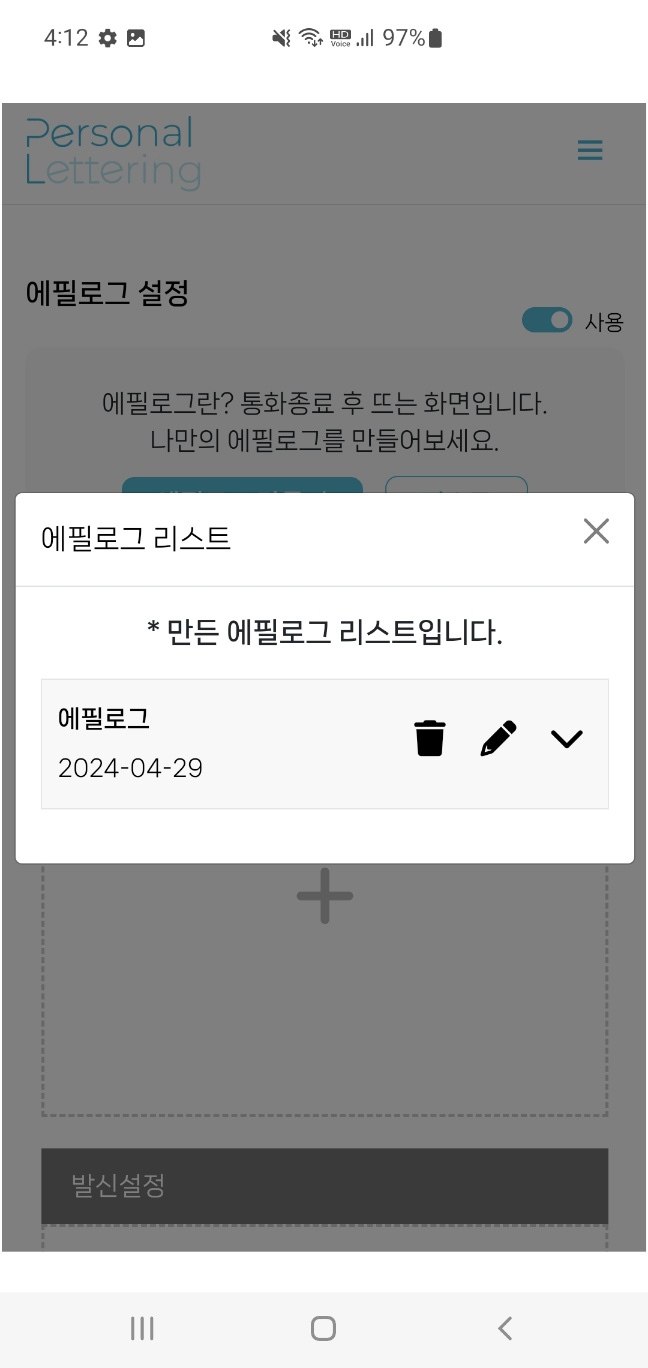Delete the 에필로그 entry with trash icon
648x1368 pixels.
430,738
